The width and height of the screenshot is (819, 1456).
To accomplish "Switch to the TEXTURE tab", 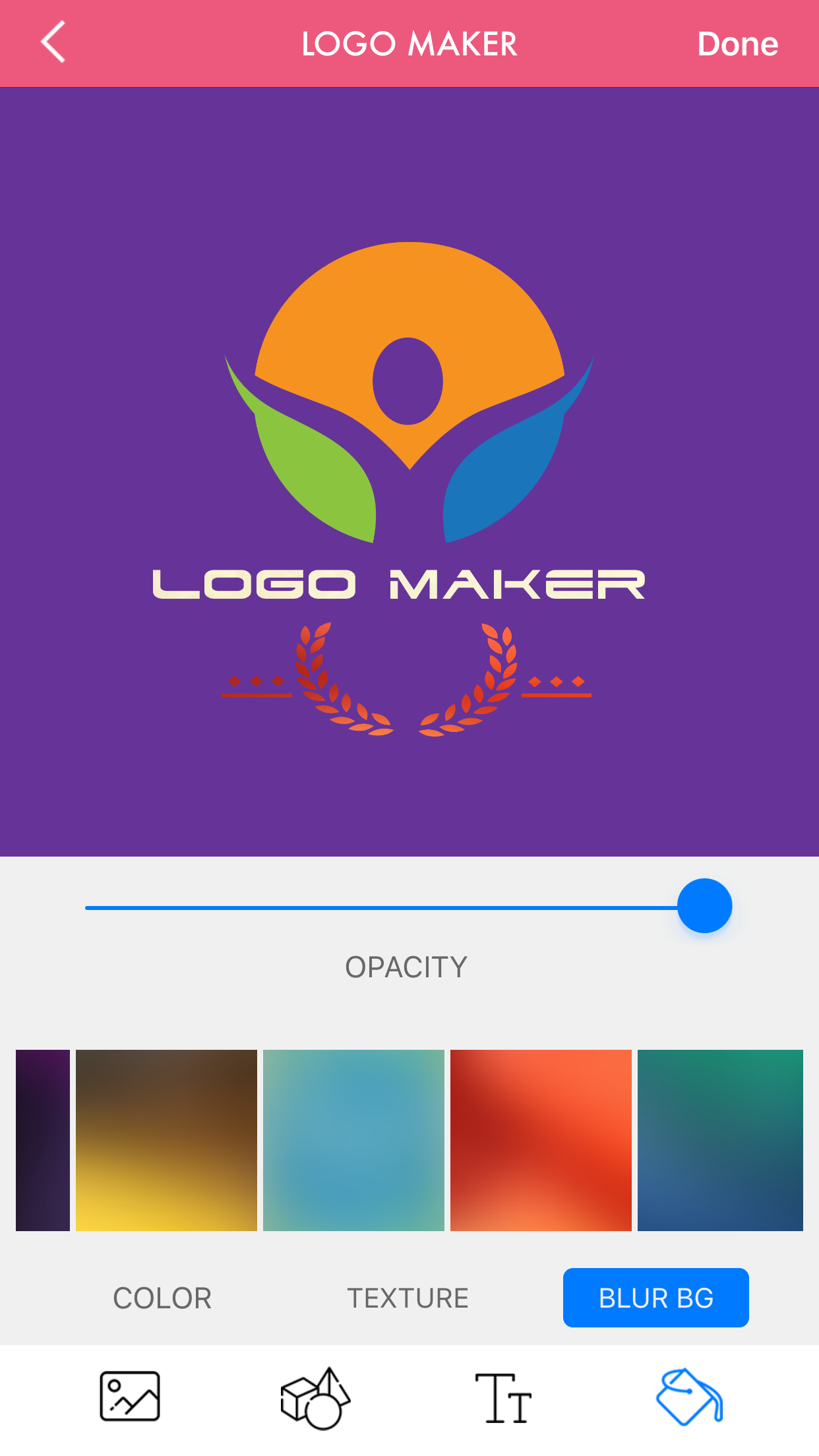I will 408,1297.
